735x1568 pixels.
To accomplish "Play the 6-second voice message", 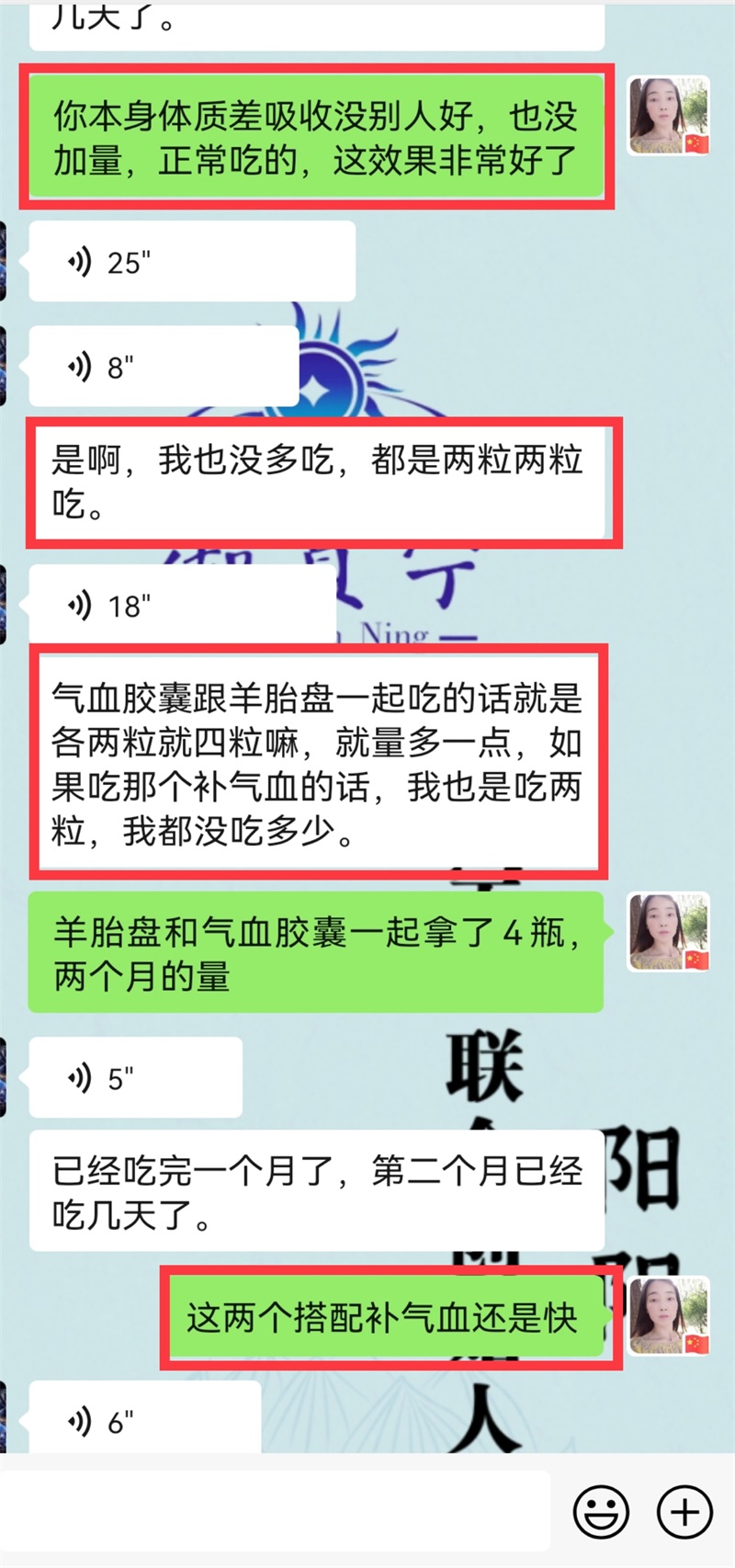I will (145, 1421).
